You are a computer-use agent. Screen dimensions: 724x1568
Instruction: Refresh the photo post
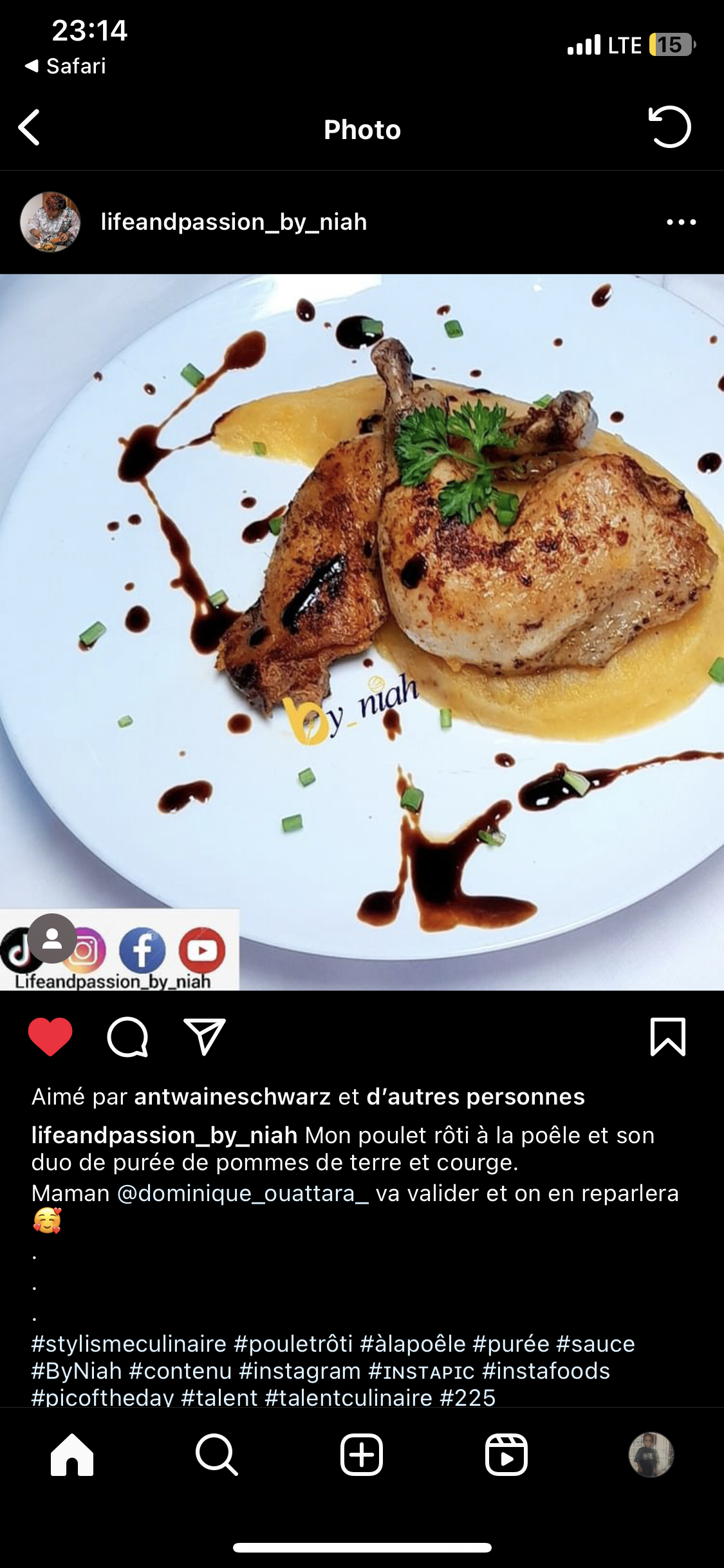[x=669, y=127]
